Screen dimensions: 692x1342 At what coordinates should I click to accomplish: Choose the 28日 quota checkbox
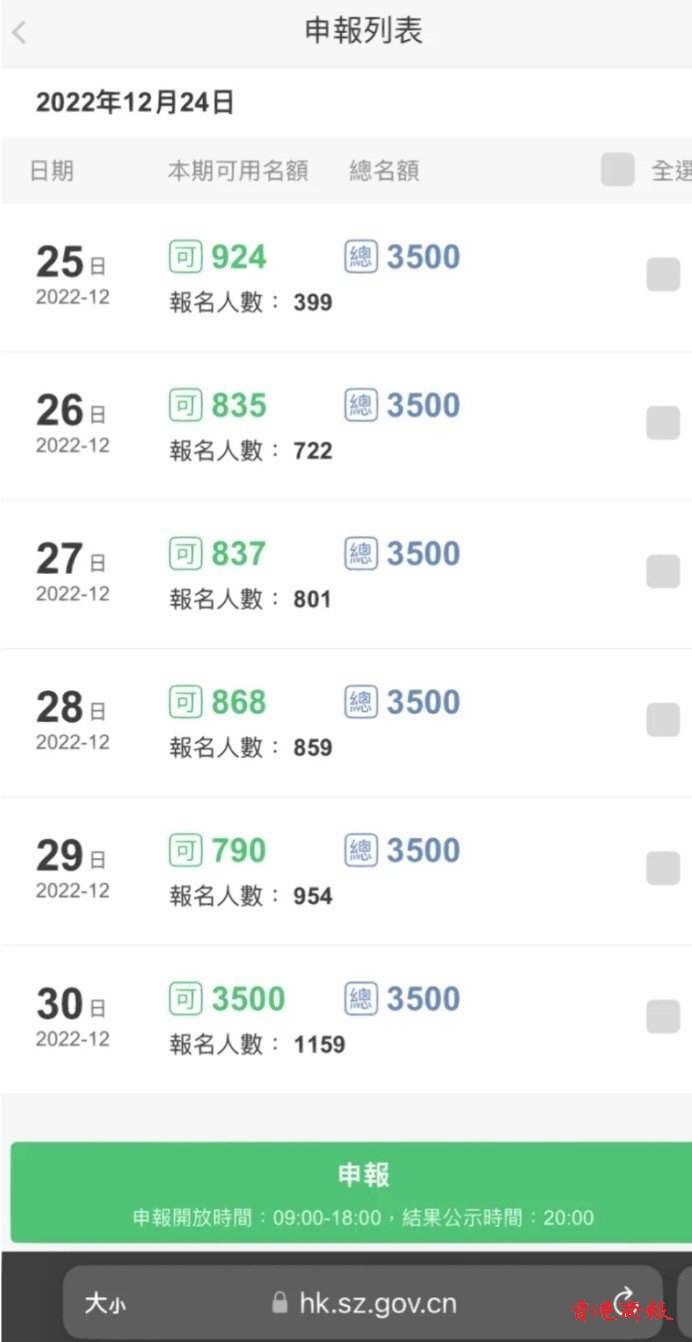662,719
